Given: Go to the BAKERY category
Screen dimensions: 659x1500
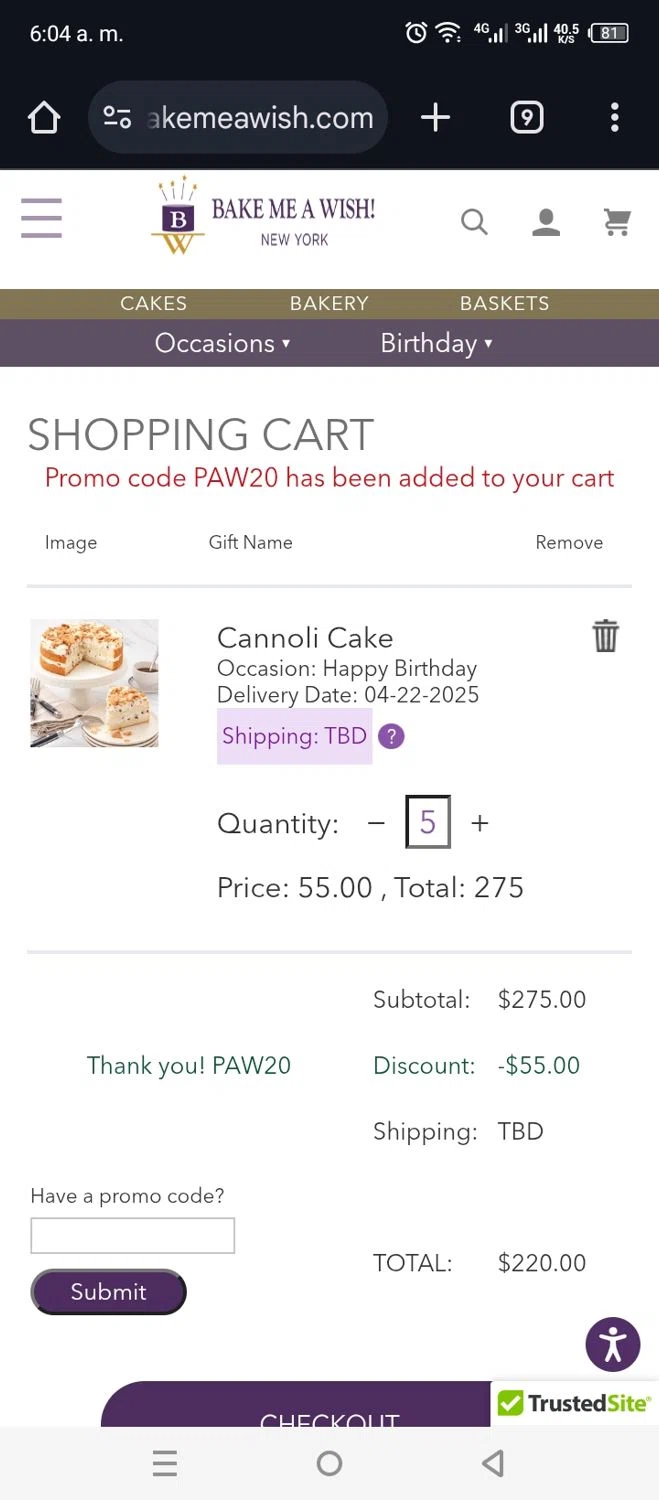Looking at the screenshot, I should coord(329,303).
